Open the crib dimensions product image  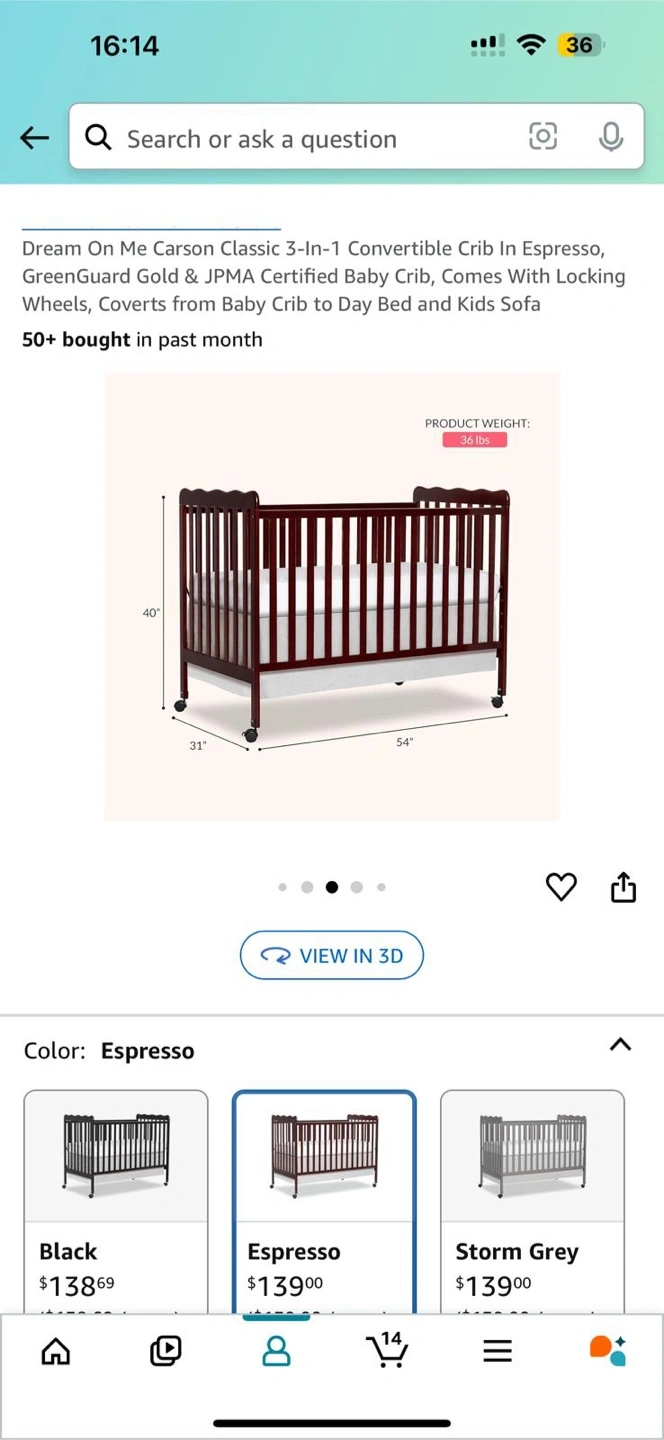click(332, 597)
